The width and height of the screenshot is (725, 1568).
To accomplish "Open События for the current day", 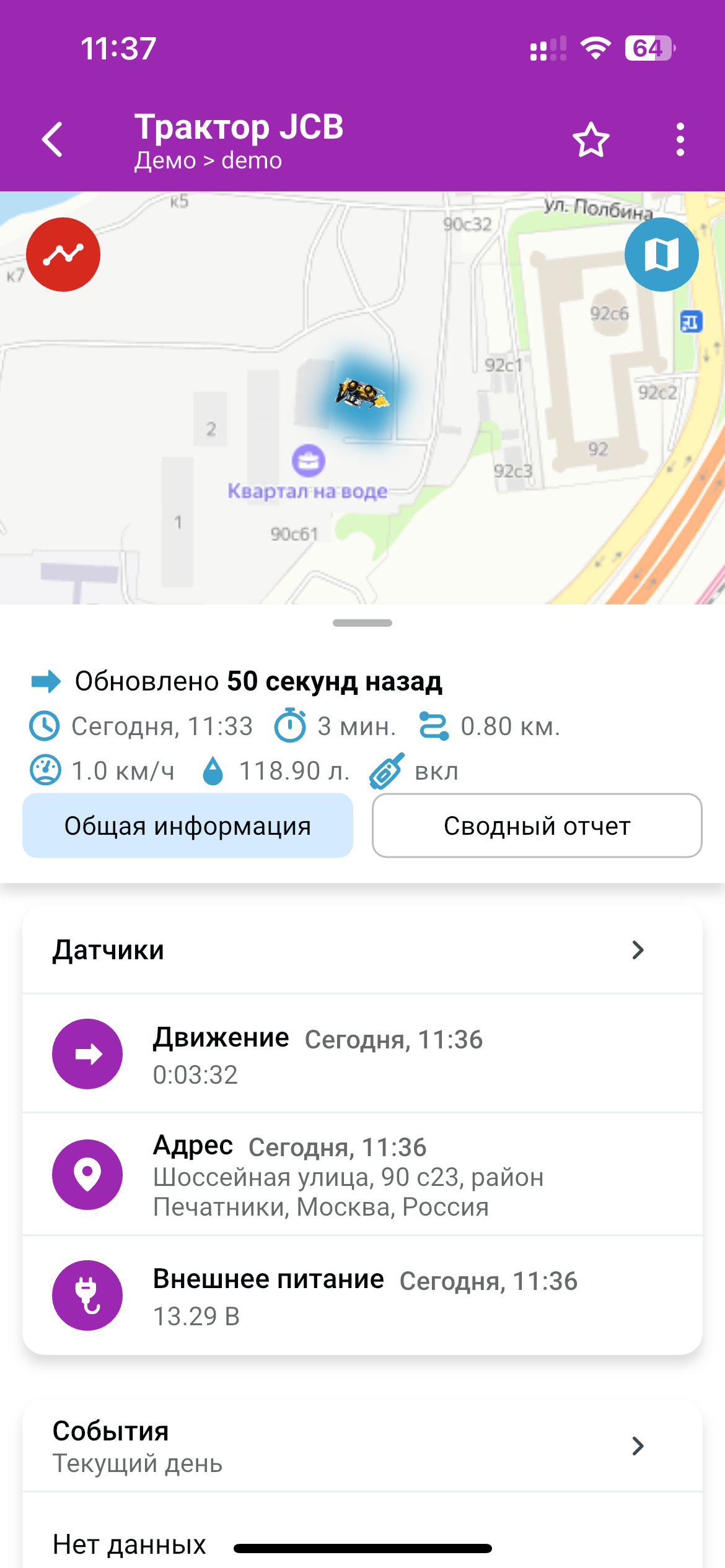I will 362,1446.
